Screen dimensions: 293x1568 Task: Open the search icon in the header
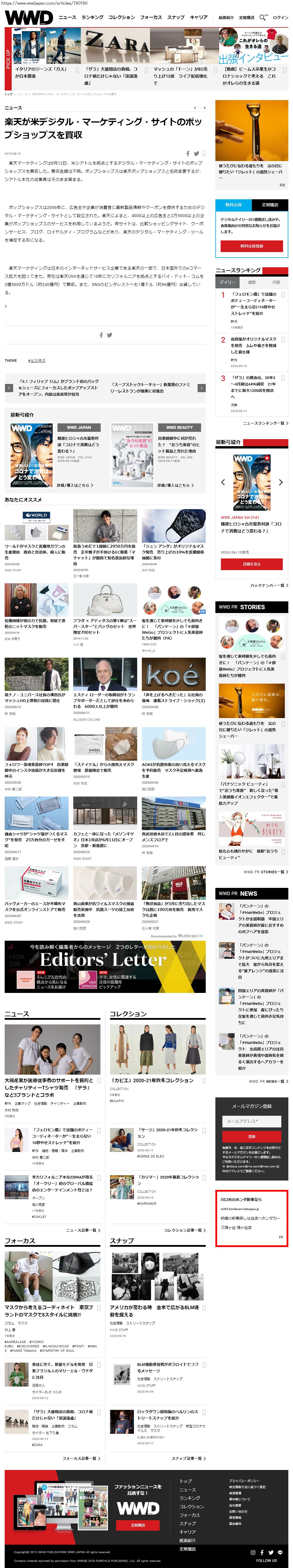[x=263, y=17]
